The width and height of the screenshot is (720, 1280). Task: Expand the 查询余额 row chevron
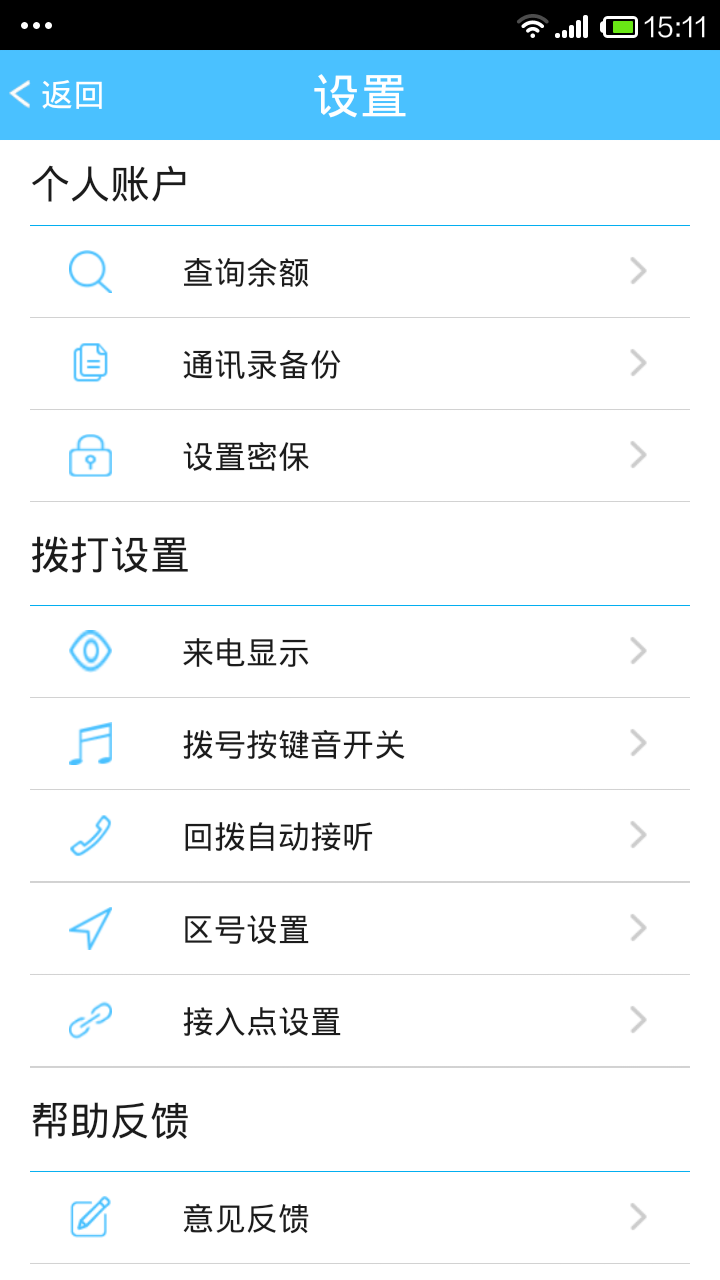click(637, 271)
